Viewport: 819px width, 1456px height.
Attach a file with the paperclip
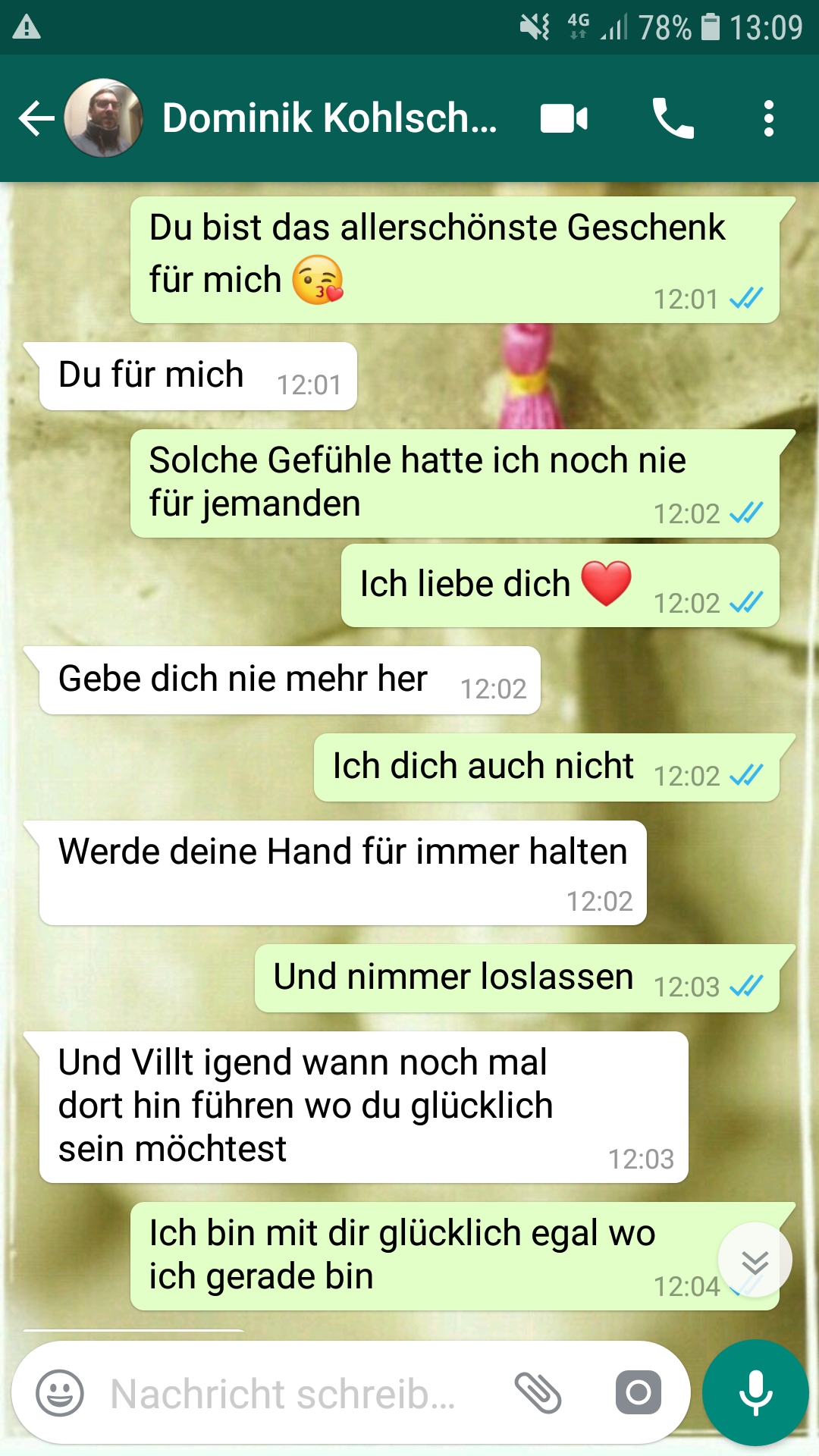click(538, 1393)
